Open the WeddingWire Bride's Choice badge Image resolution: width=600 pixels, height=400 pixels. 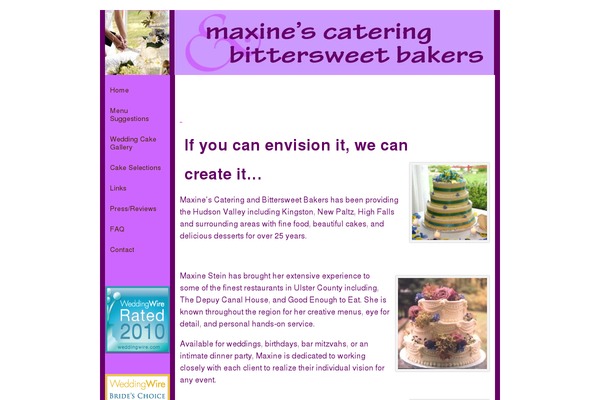pyautogui.click(x=138, y=387)
